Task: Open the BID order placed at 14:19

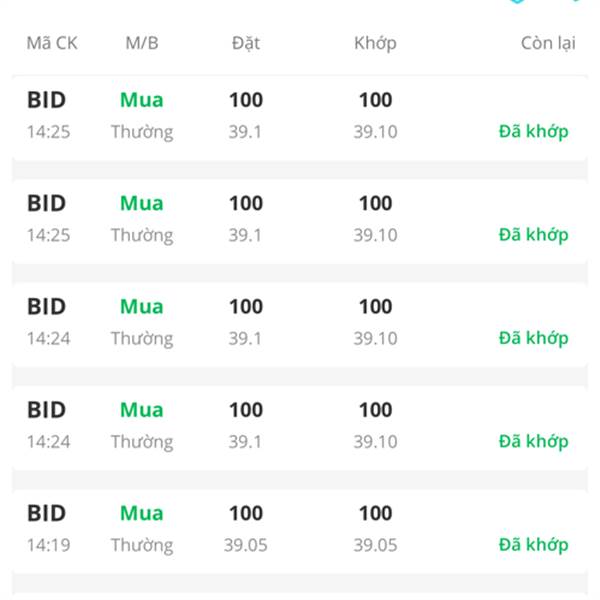Action: click(300, 530)
